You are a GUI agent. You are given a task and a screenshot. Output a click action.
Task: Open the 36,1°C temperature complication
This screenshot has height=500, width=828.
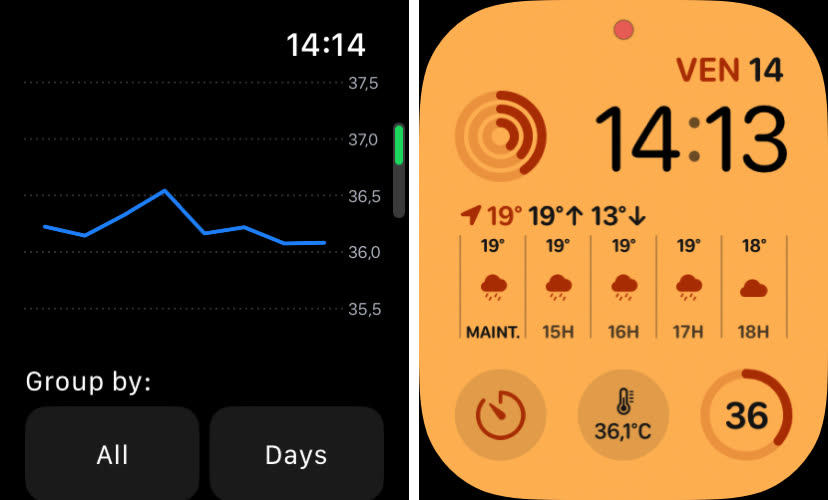tap(623, 414)
